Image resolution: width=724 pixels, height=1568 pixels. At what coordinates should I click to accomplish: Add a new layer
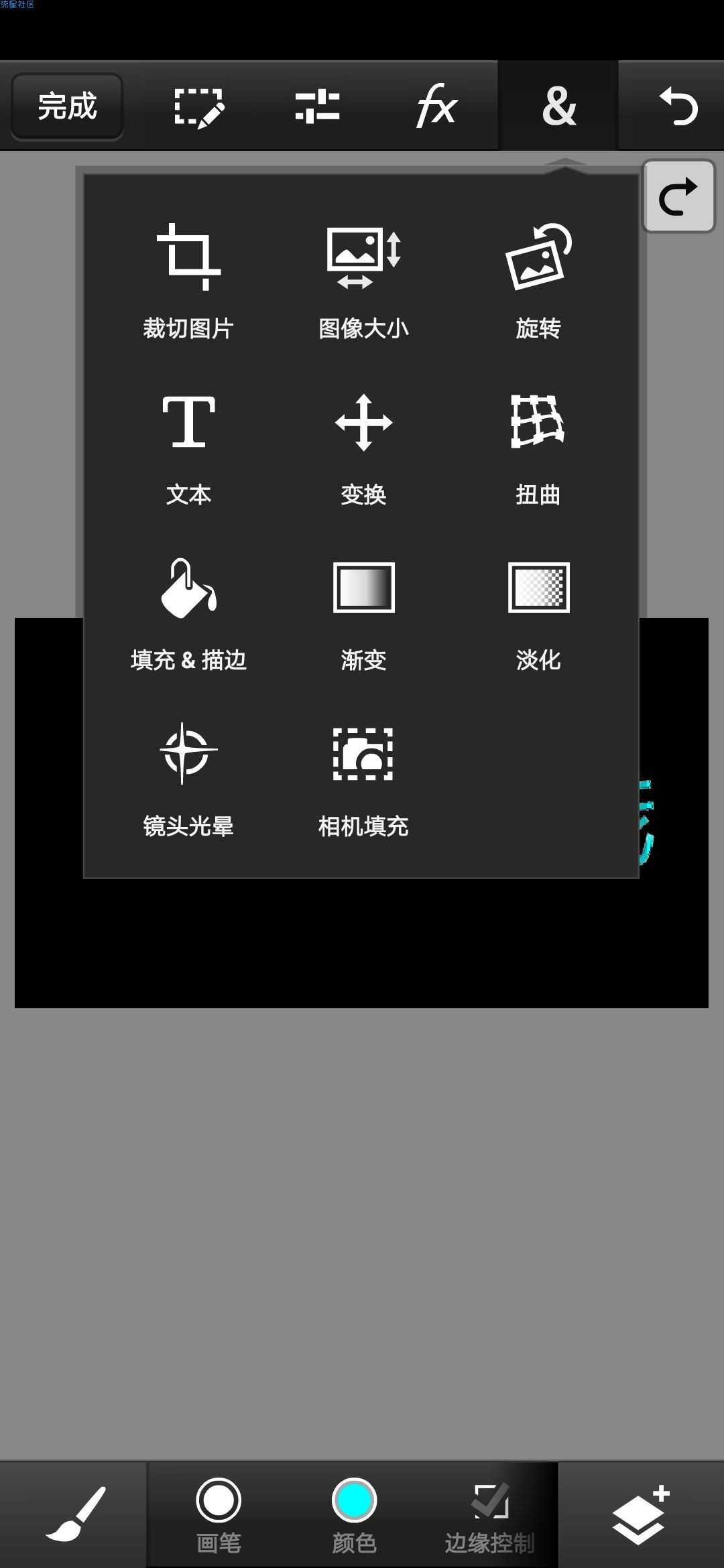coord(640,1514)
